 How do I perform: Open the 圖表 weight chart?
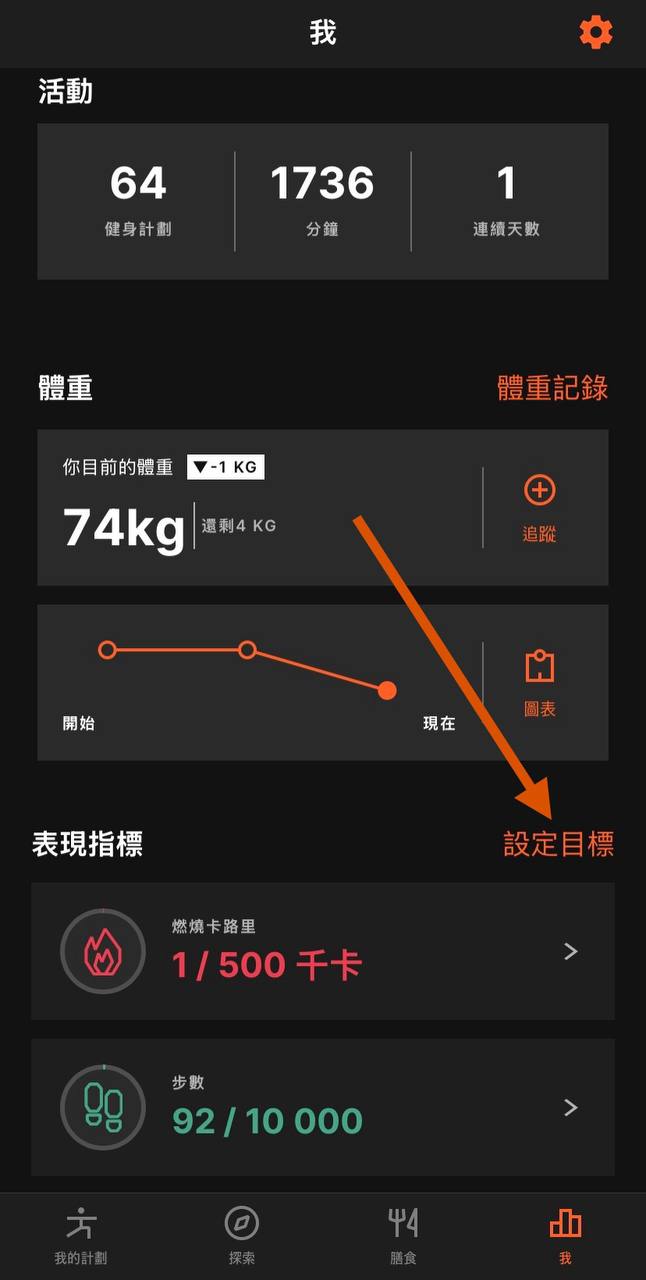(x=539, y=683)
